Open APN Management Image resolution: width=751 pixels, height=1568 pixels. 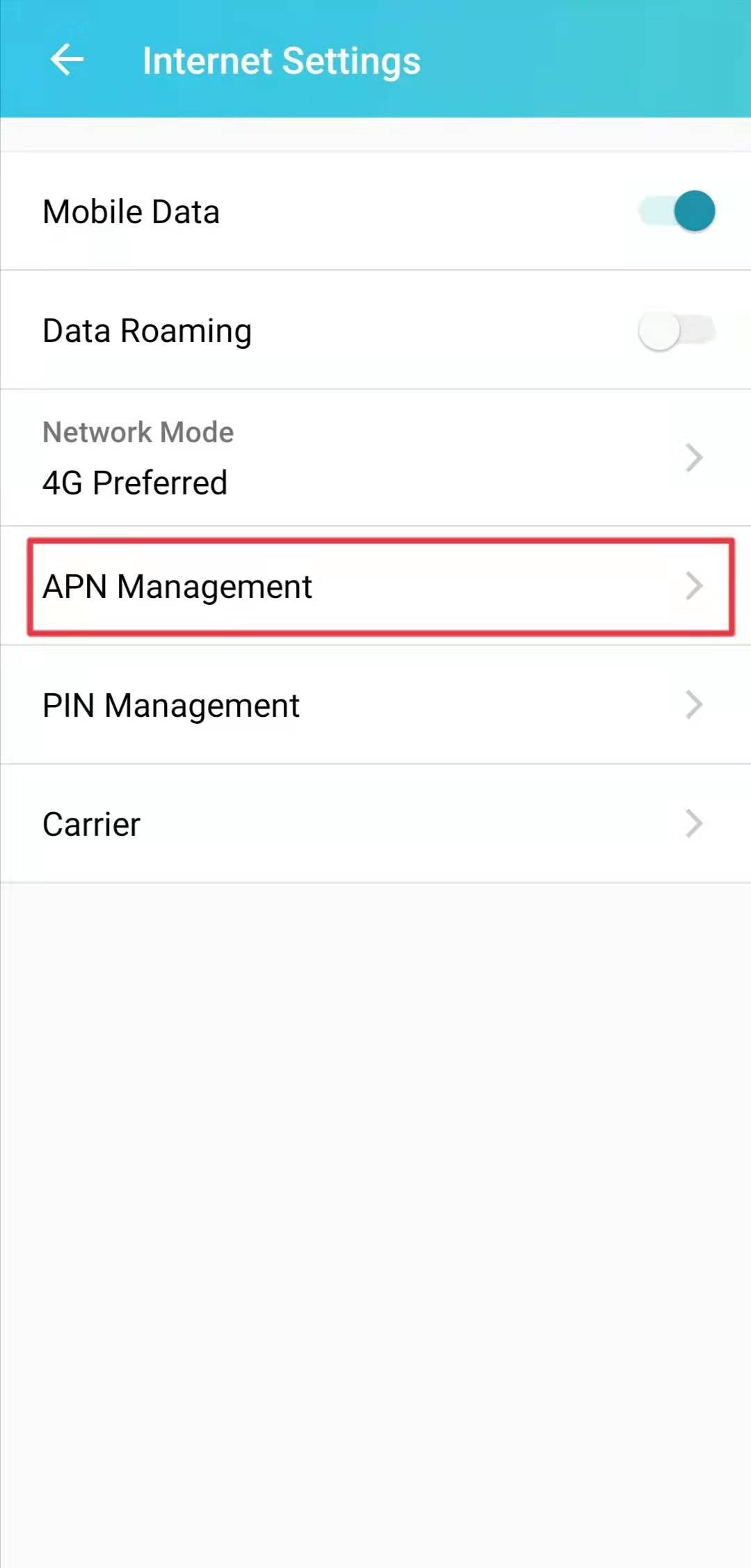[375, 586]
